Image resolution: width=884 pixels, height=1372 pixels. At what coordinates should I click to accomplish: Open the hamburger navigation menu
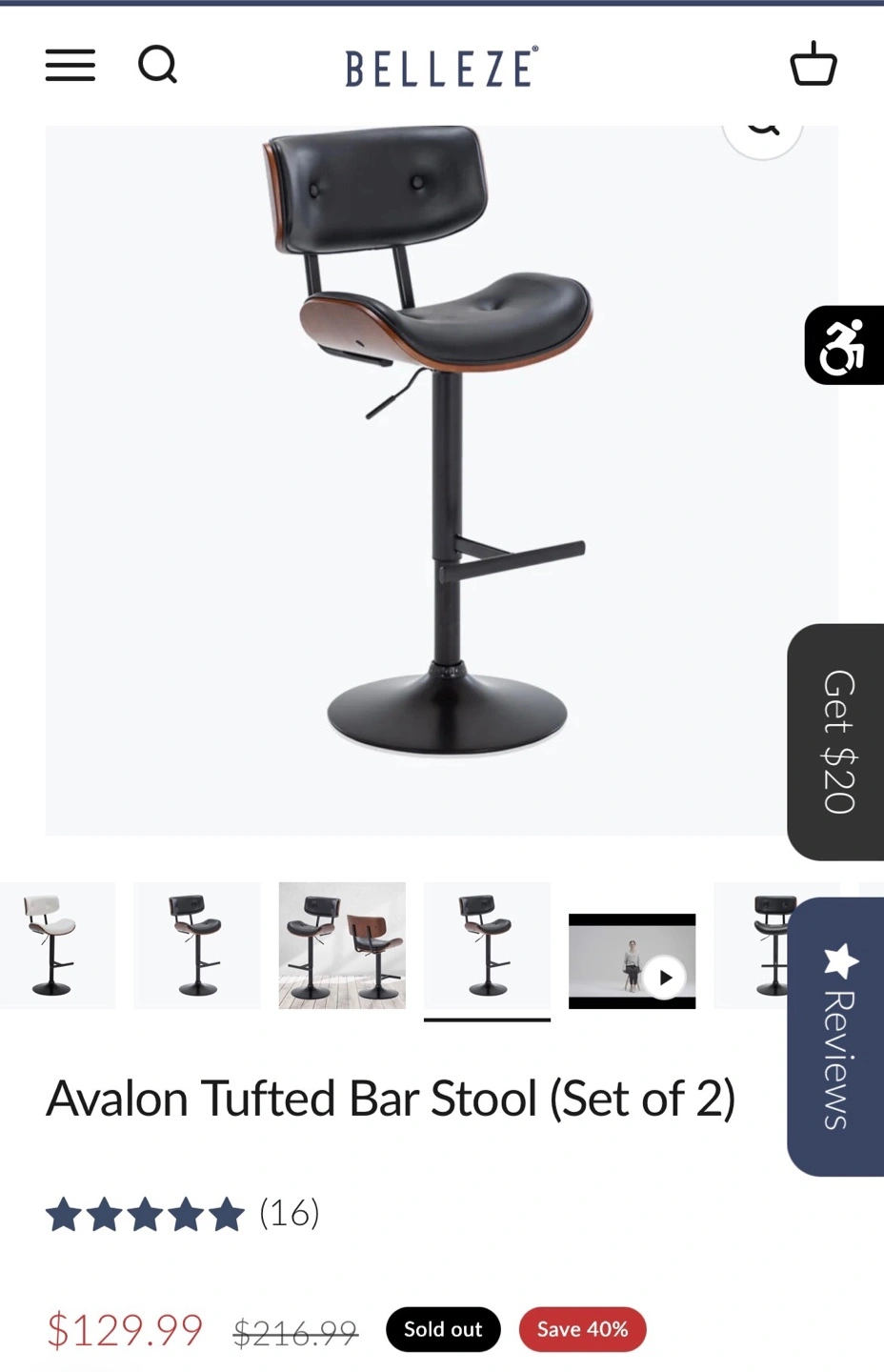point(70,66)
